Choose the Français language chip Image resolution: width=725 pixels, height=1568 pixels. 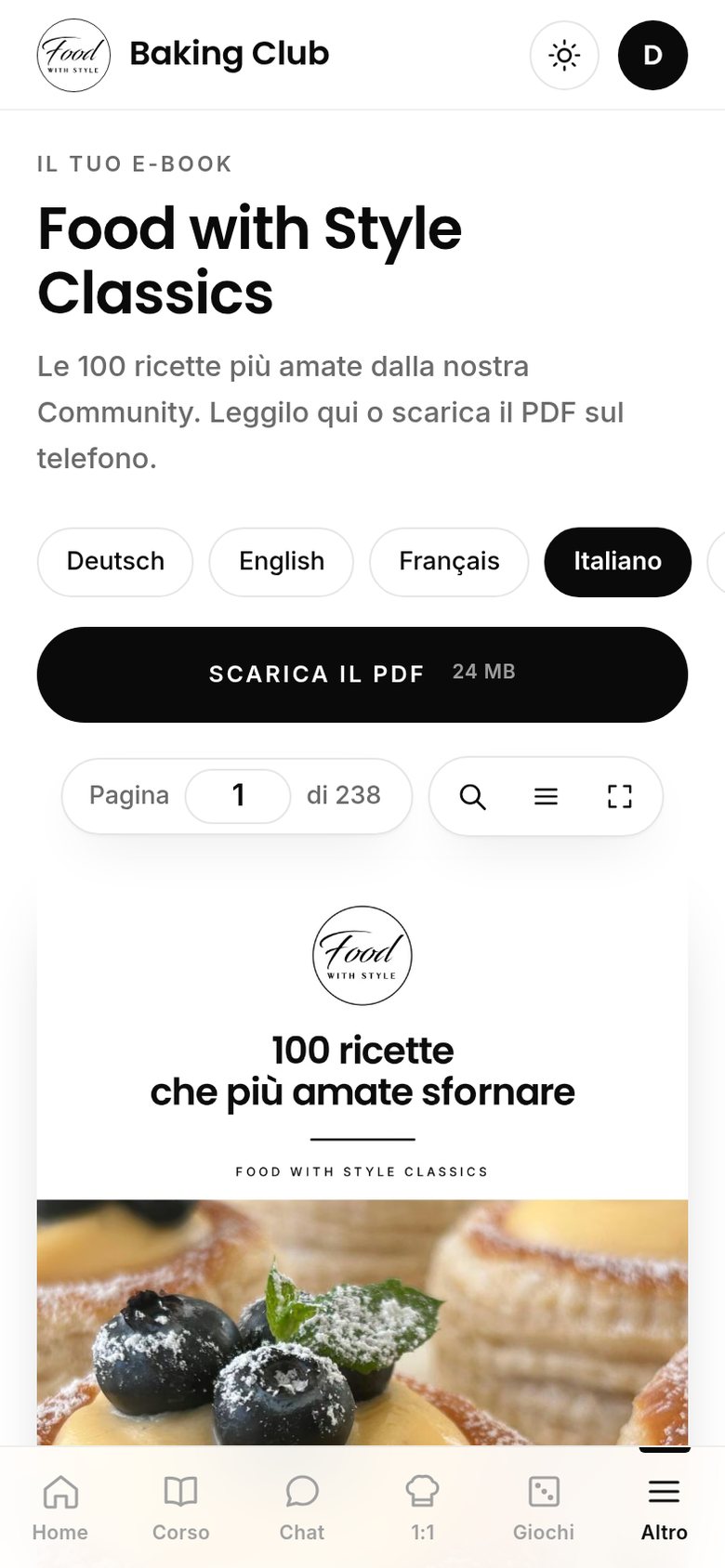click(449, 562)
